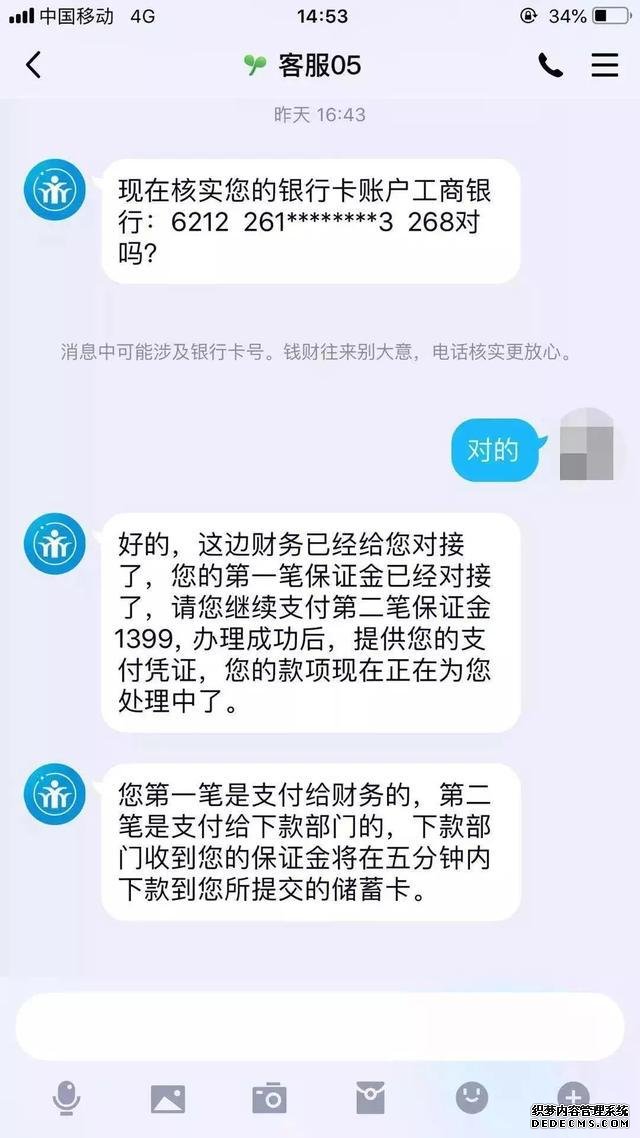Open the camera to take a photo
Viewport: 640px width, 1138px height.
pos(269,1098)
